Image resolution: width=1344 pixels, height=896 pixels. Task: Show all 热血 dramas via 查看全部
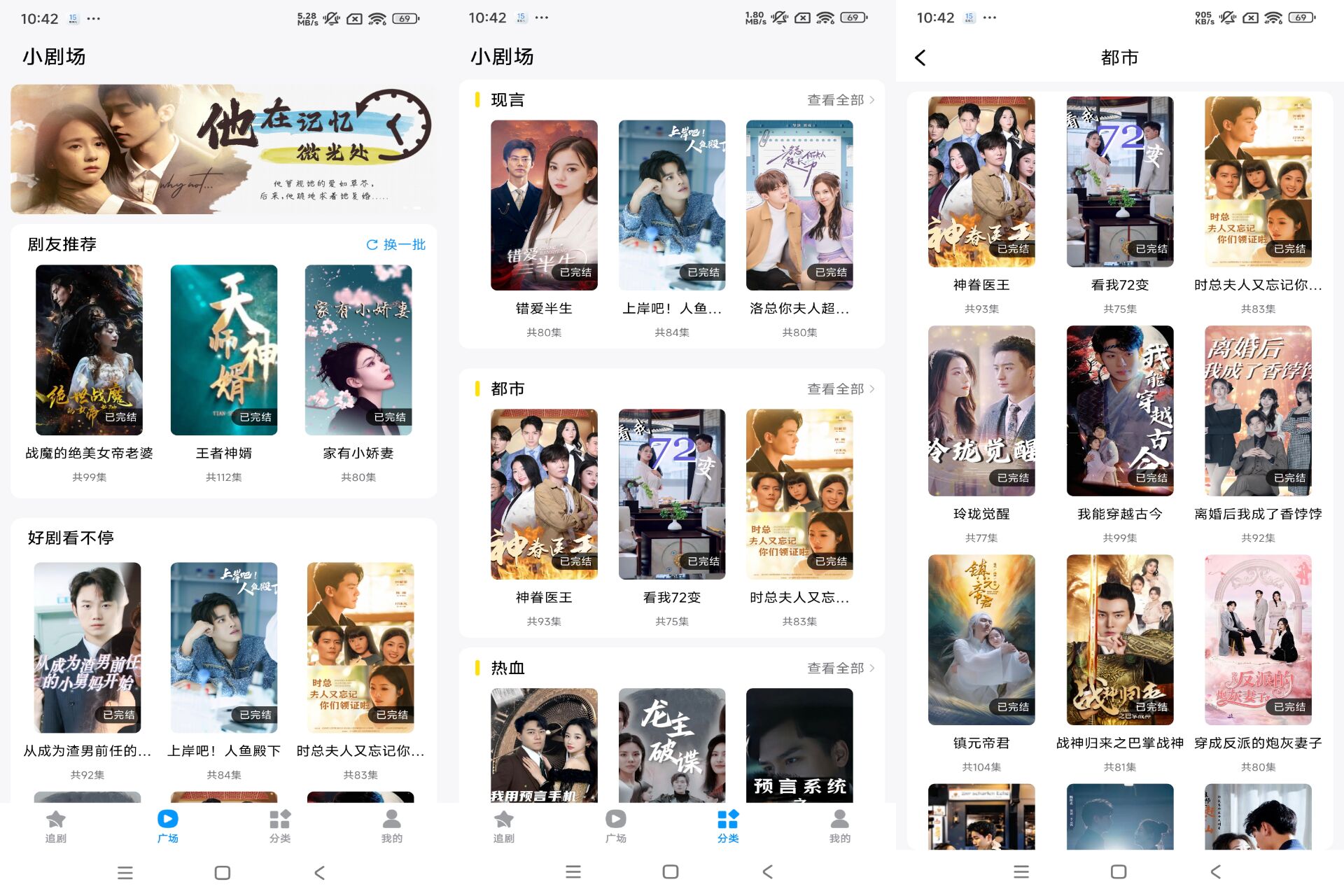(x=840, y=668)
